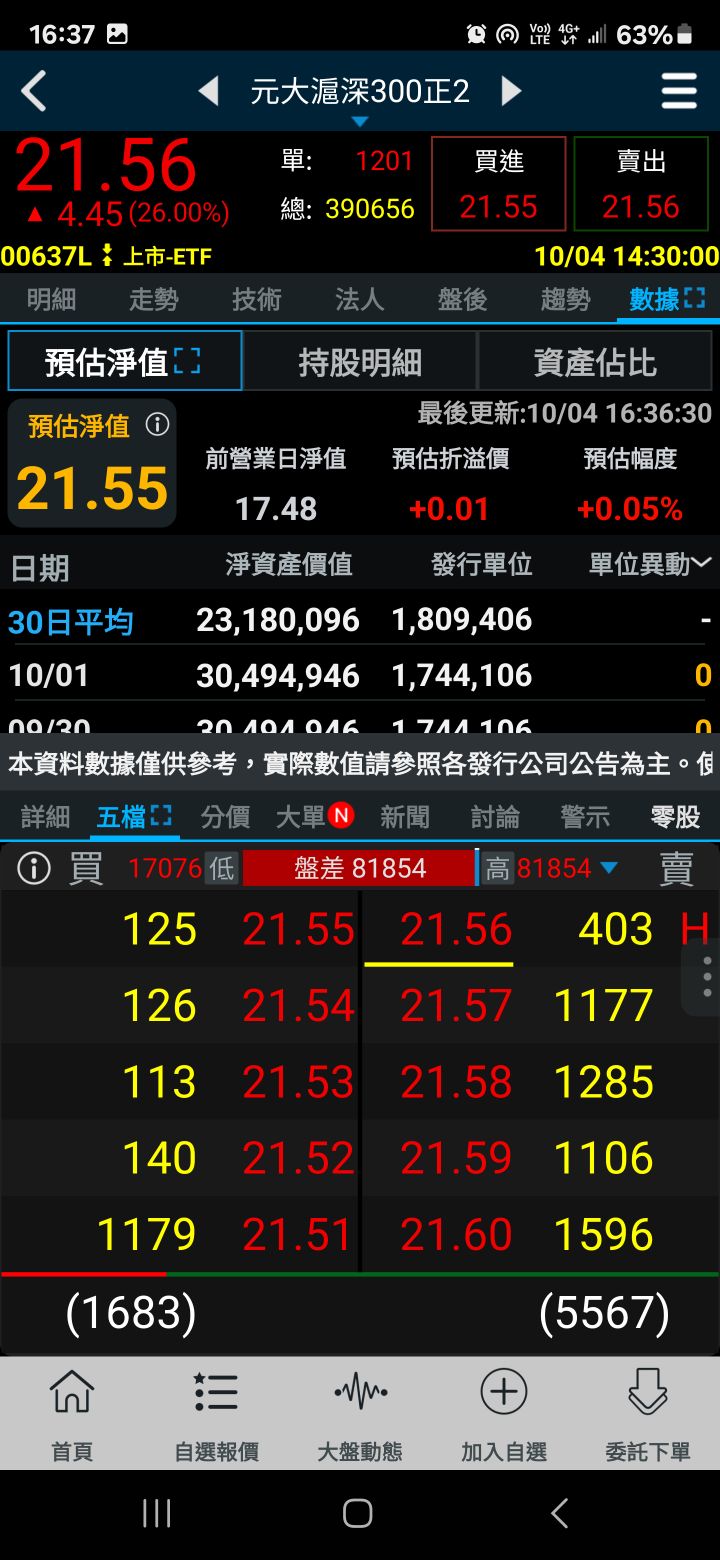Switch to the 新聞 tab

[x=405, y=817]
